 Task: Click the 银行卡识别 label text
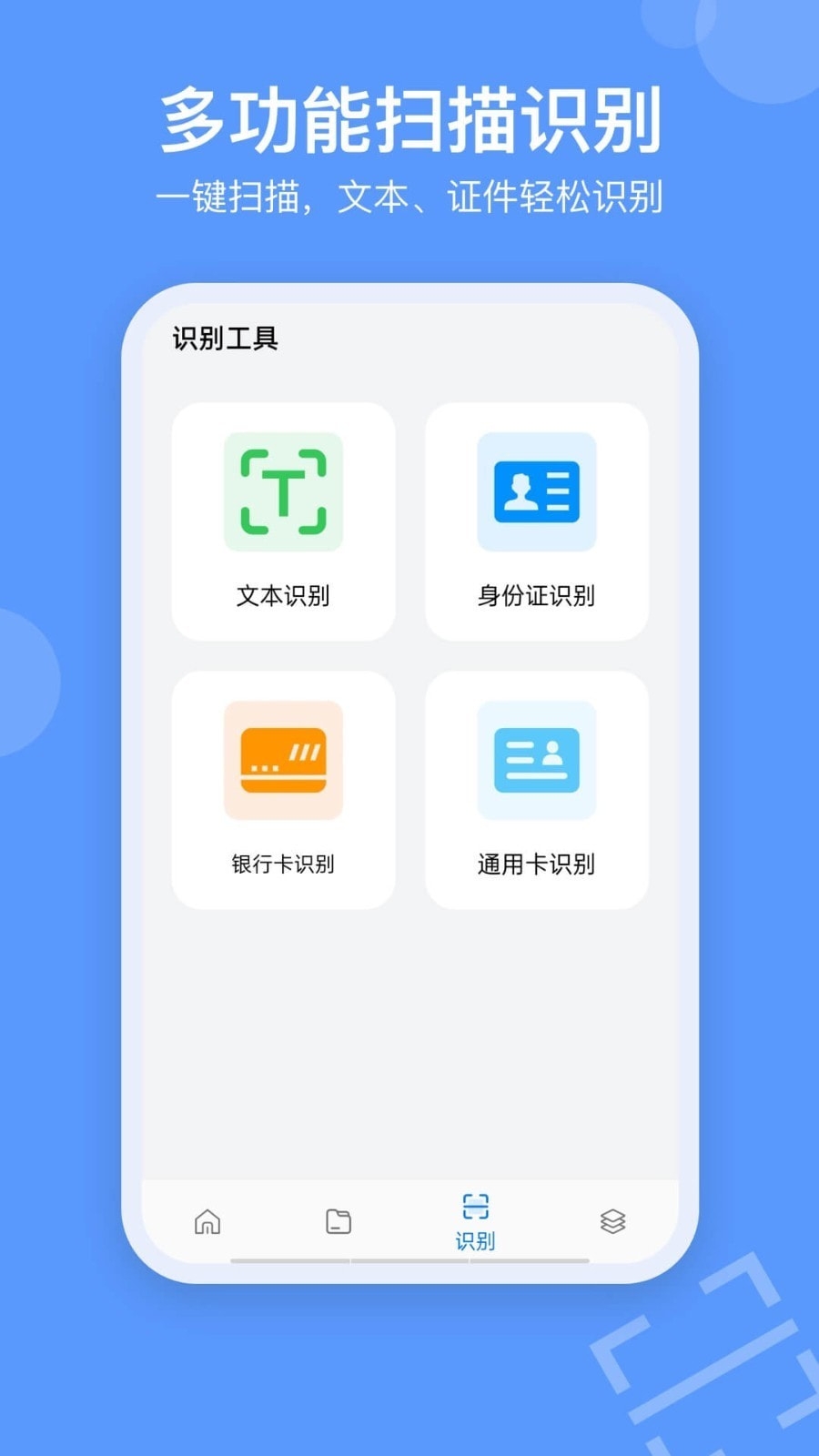coord(283,865)
